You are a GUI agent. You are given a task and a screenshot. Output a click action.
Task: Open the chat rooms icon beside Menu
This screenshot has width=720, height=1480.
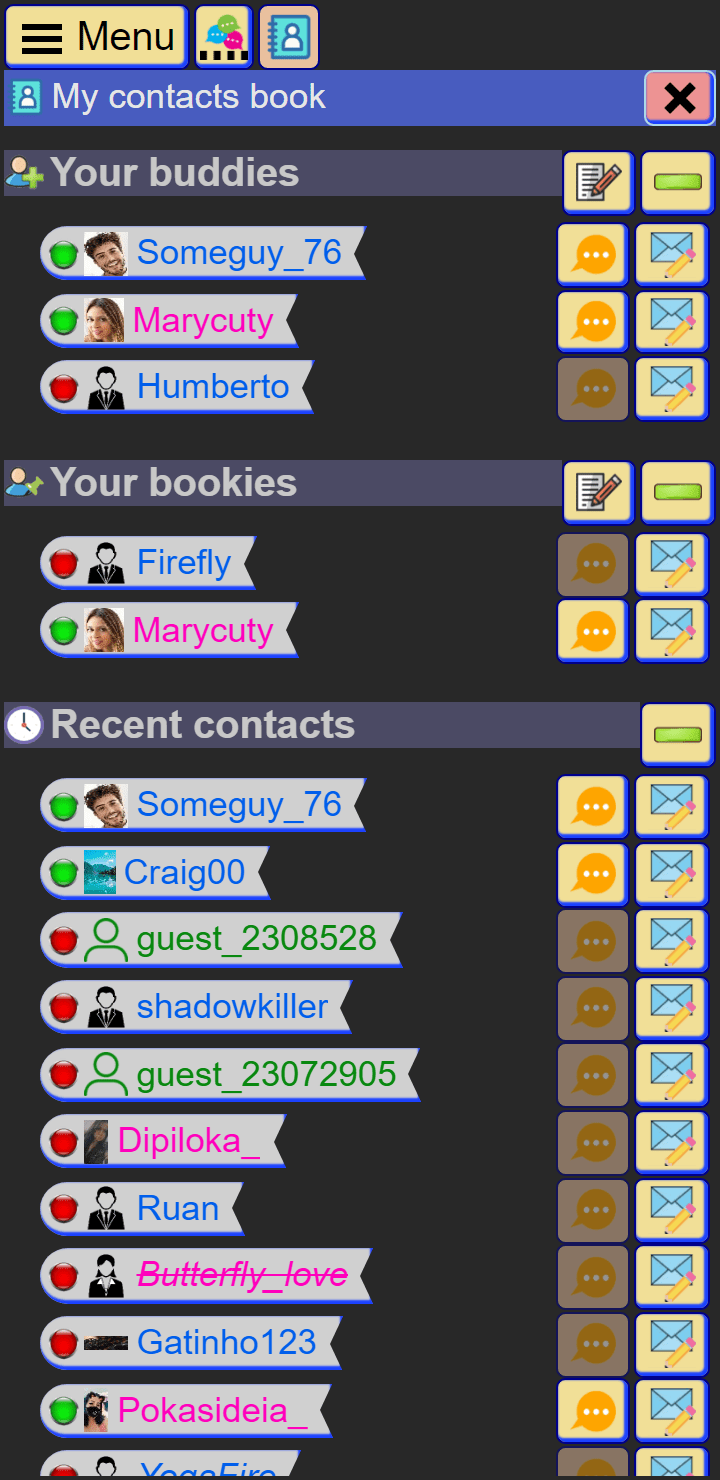[x=222, y=36]
